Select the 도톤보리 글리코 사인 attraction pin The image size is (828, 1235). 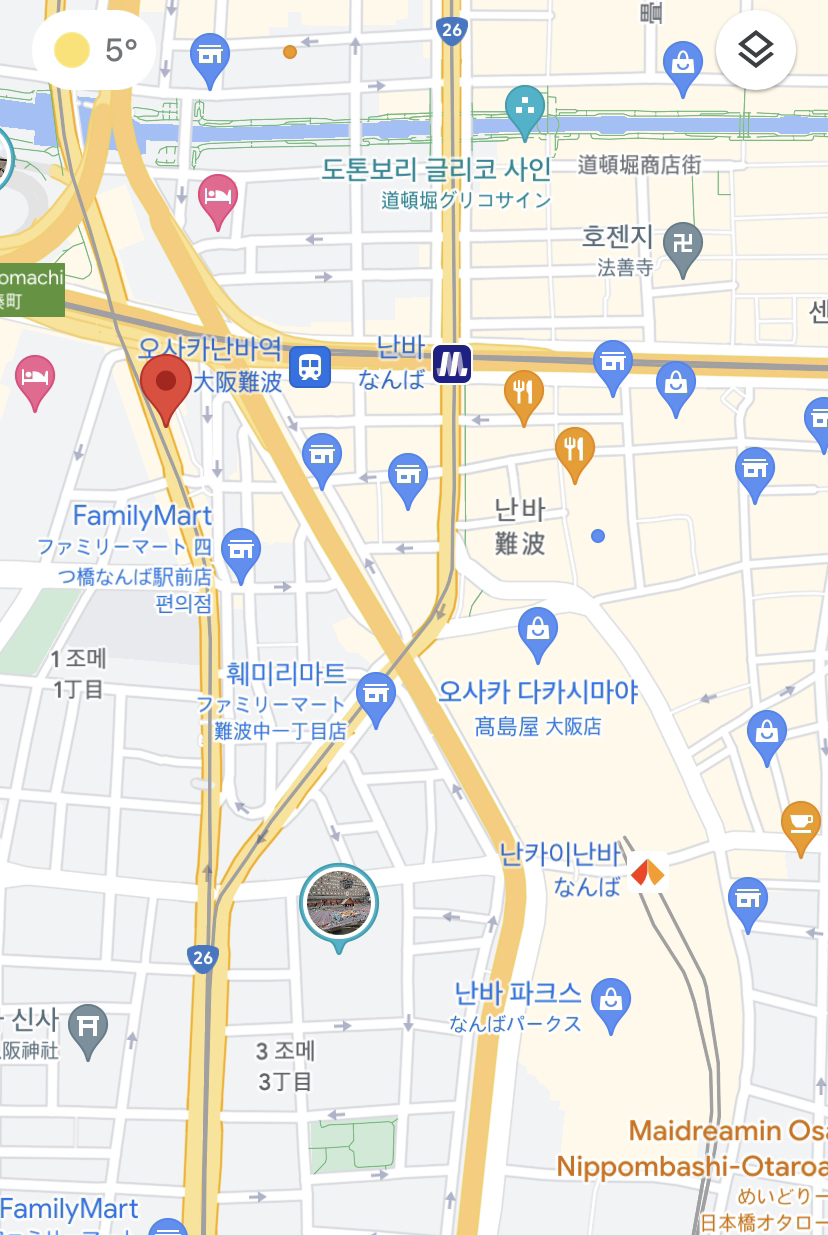pyautogui.click(x=524, y=109)
